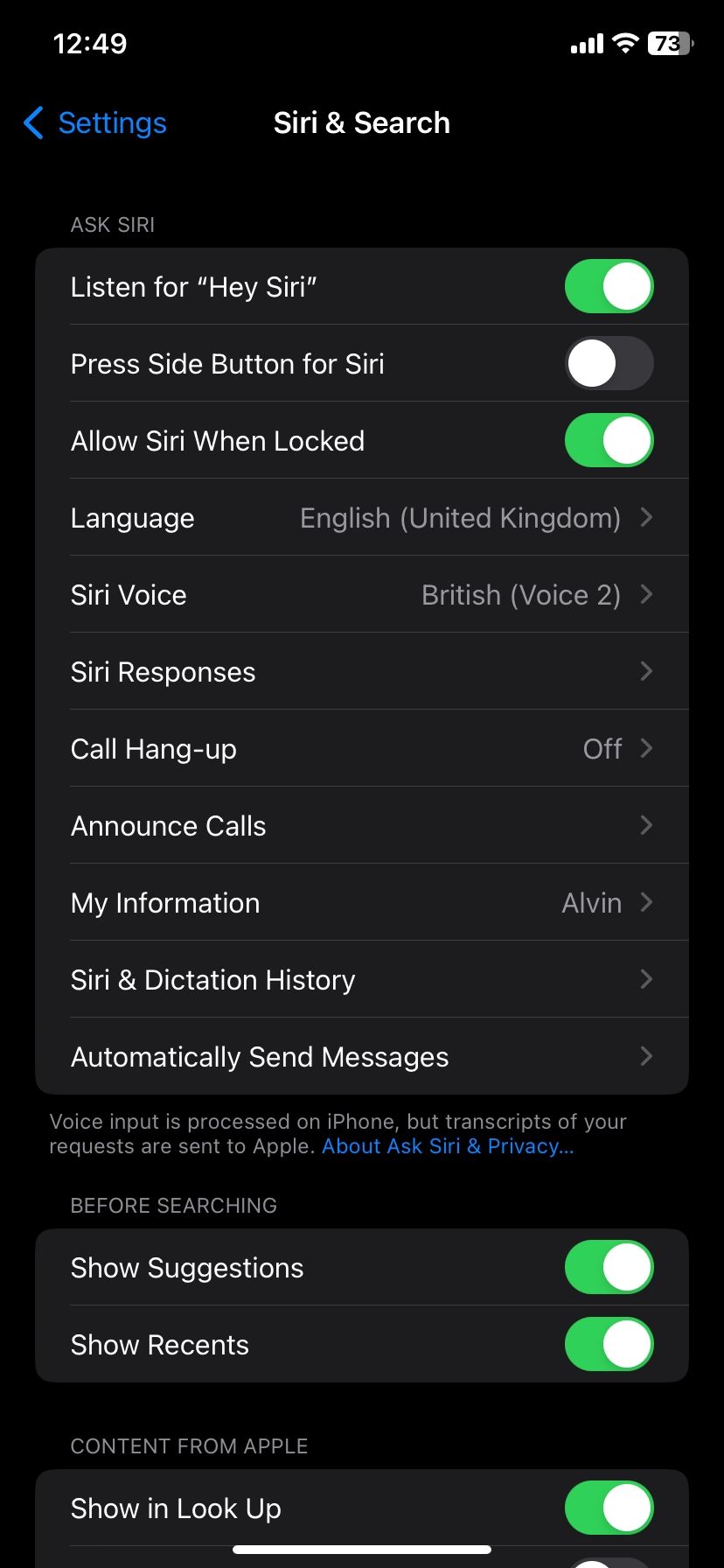Turn off Show Recents
This screenshot has width=724, height=1568.
coord(609,1345)
